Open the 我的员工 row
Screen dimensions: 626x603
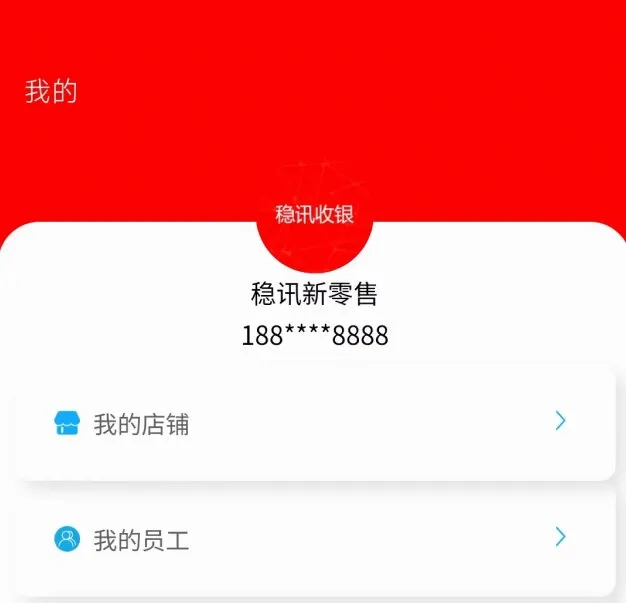click(314, 541)
